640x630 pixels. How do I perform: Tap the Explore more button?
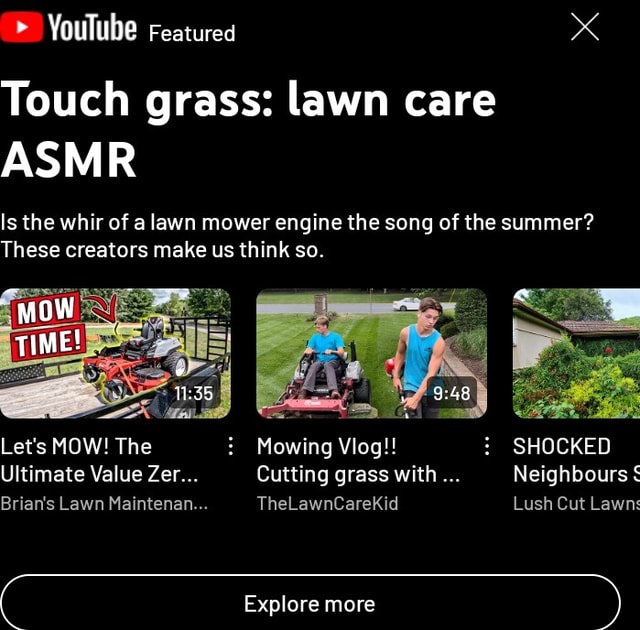tap(310, 604)
